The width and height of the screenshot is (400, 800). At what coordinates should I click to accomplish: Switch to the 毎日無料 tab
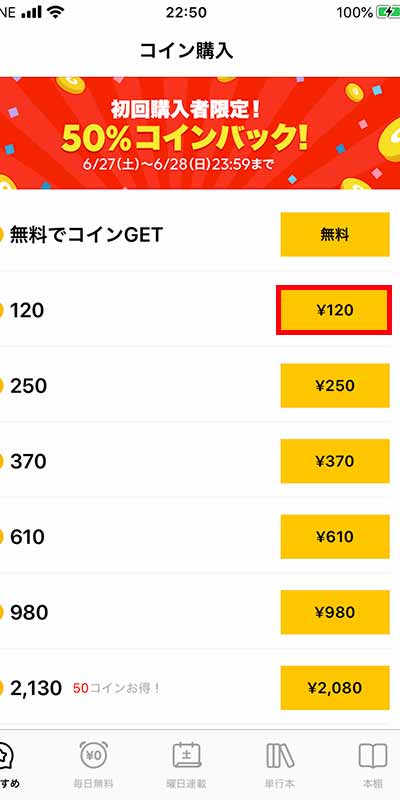coord(93,764)
